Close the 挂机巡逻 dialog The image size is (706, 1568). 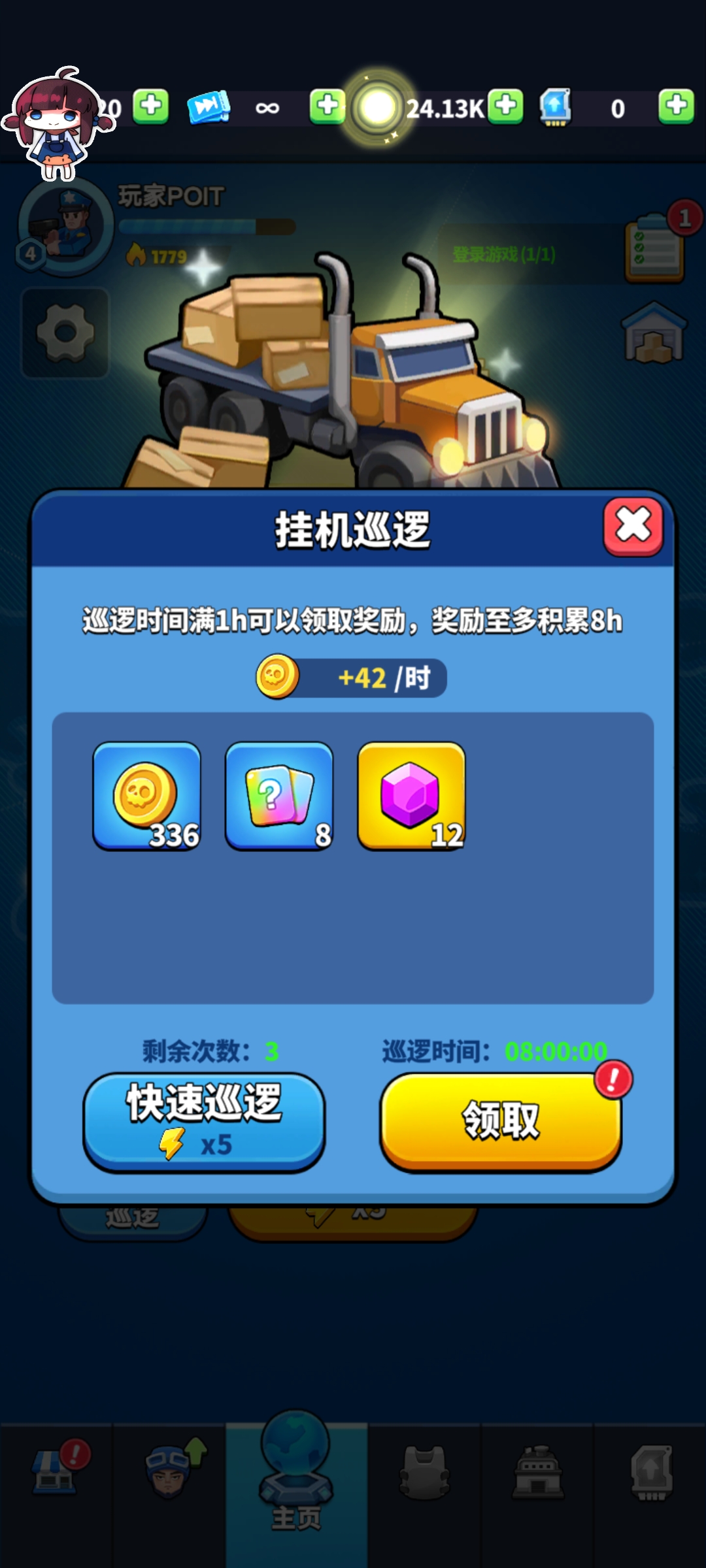[633, 527]
